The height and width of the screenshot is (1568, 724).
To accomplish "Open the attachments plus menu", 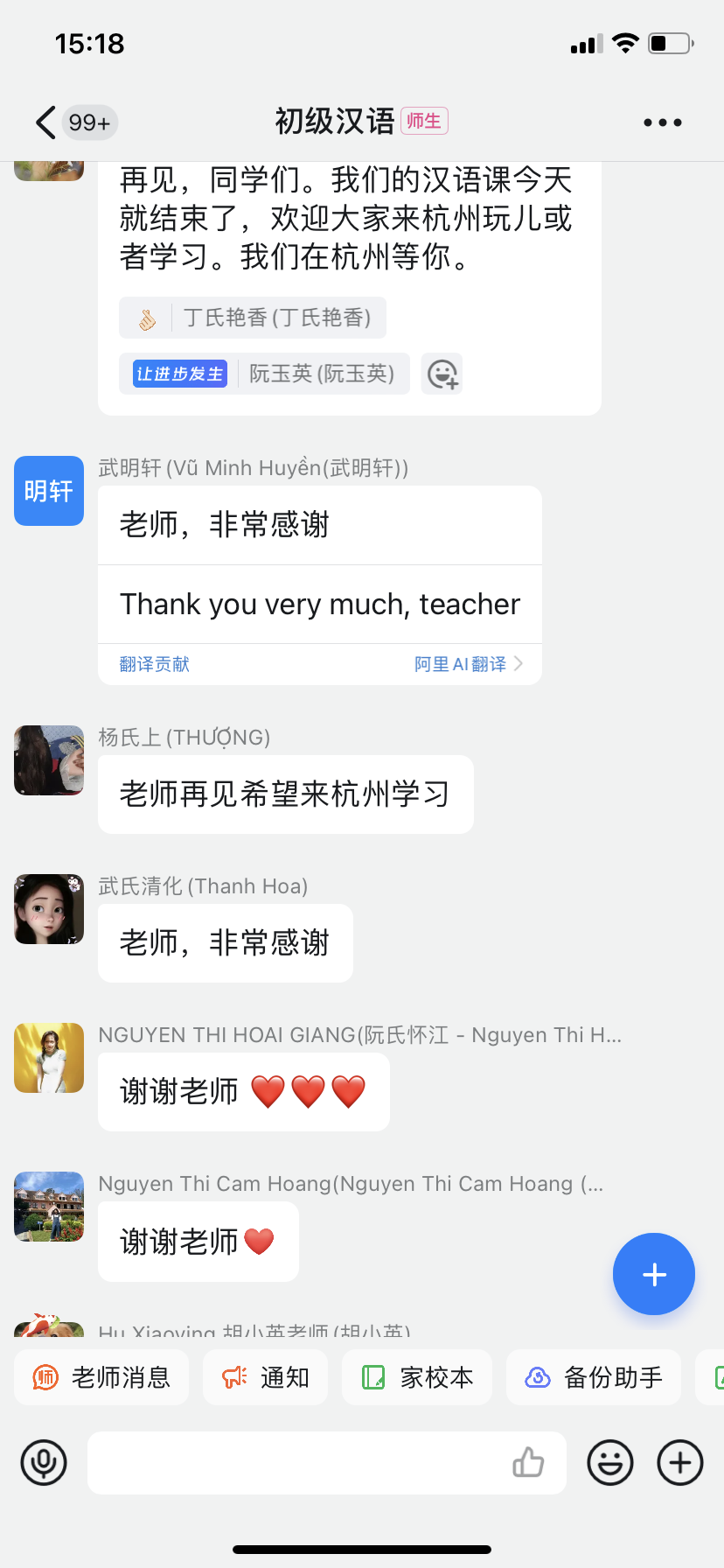I will [679, 1462].
